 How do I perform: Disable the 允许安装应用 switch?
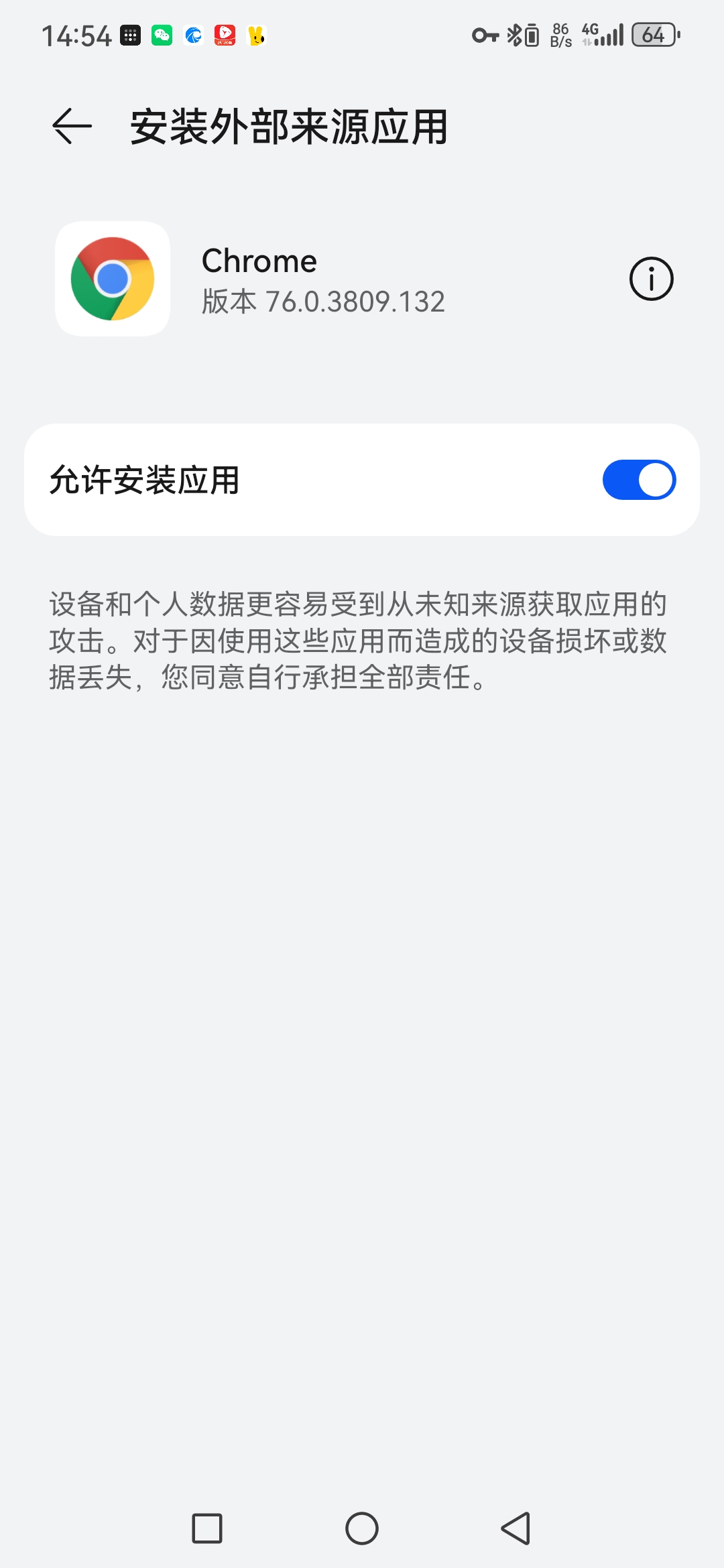point(639,480)
